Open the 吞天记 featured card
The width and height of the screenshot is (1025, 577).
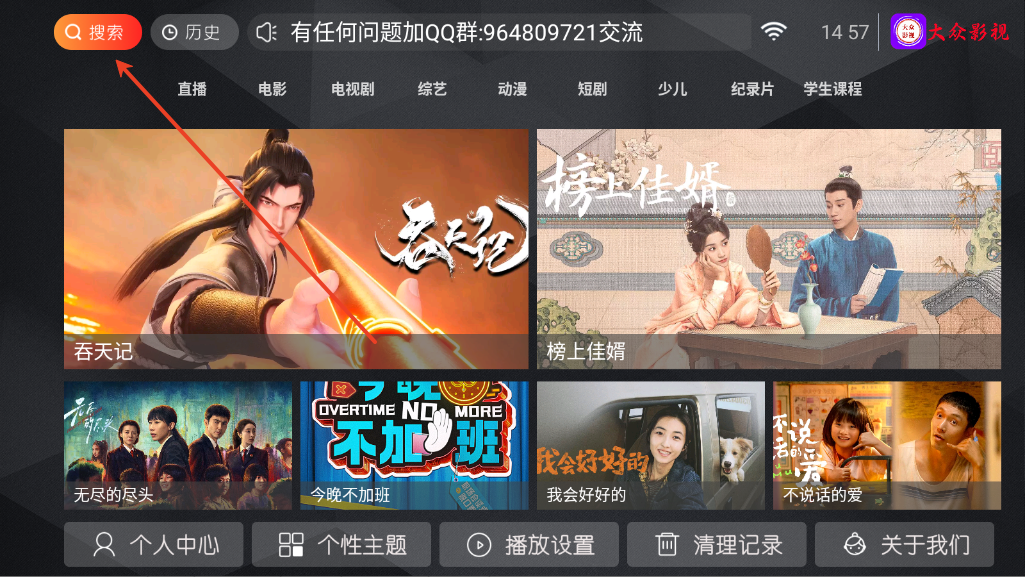click(296, 249)
